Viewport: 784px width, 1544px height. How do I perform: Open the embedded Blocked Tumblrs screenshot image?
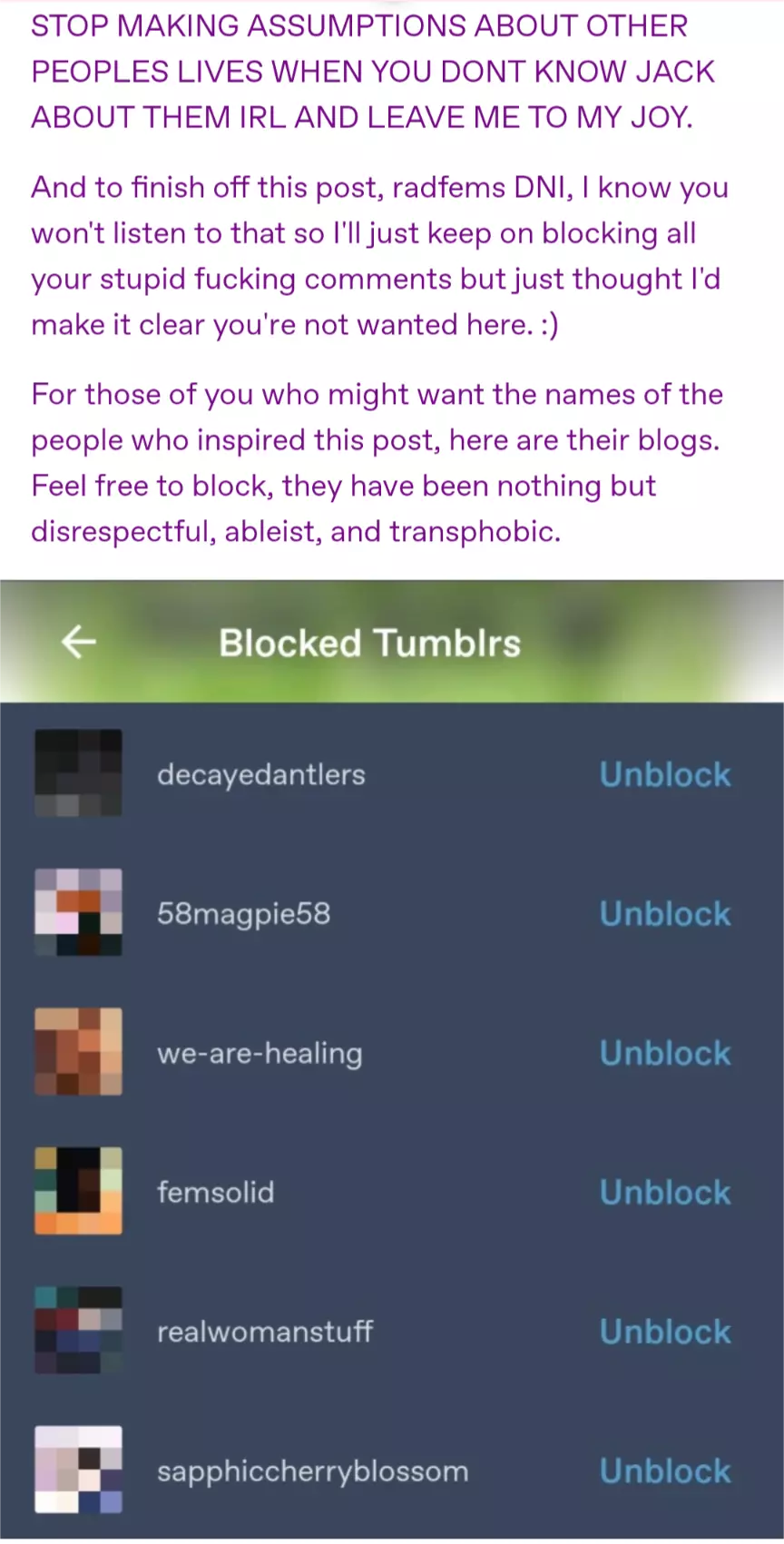point(392,1057)
